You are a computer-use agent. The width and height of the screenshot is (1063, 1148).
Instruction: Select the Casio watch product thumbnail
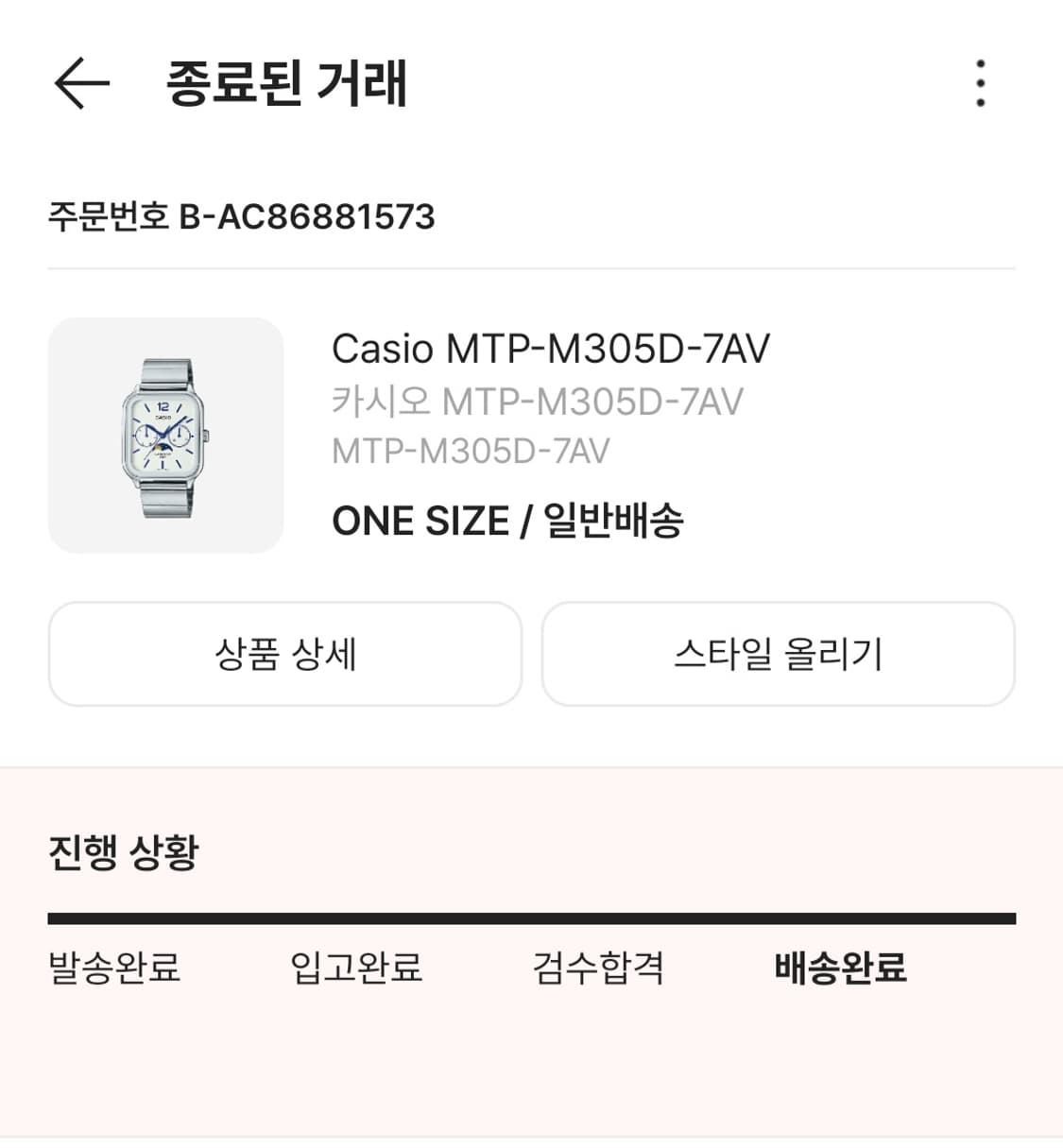[x=166, y=435]
